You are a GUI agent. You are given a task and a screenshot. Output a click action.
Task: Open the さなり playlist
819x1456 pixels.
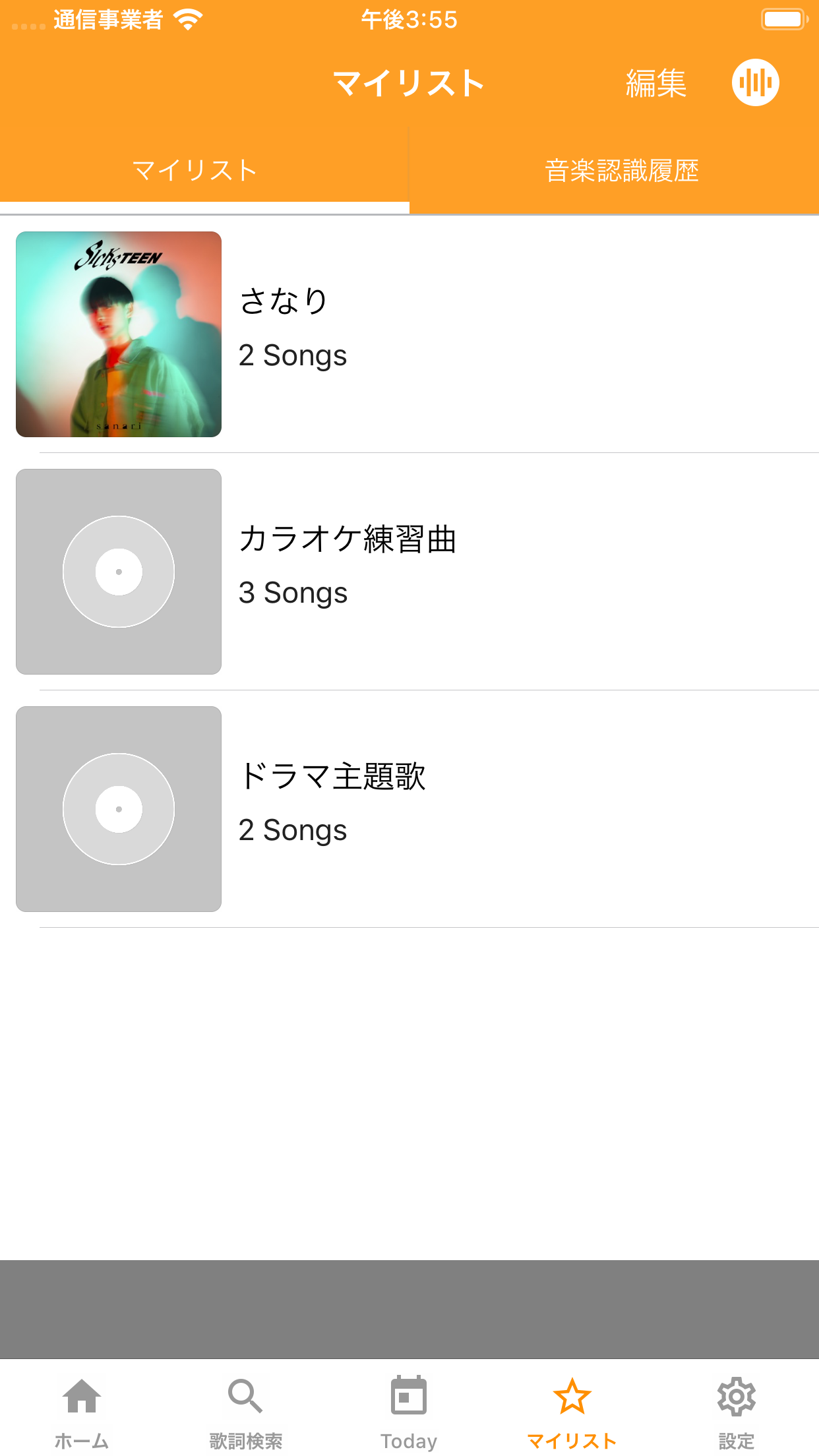point(409,334)
